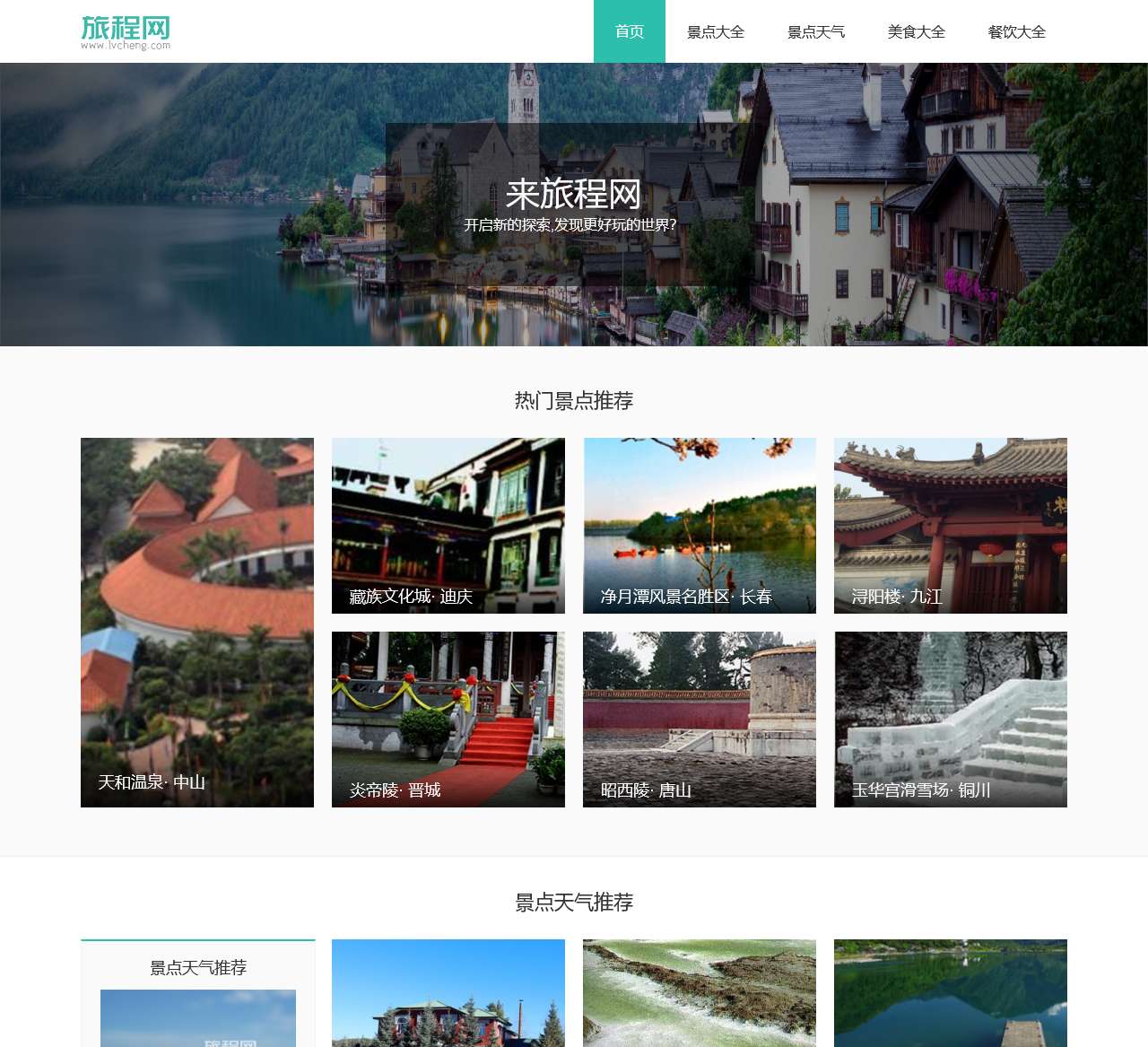
Task: Open 净月潭风景名胜区· 长春 card
Action: click(700, 526)
